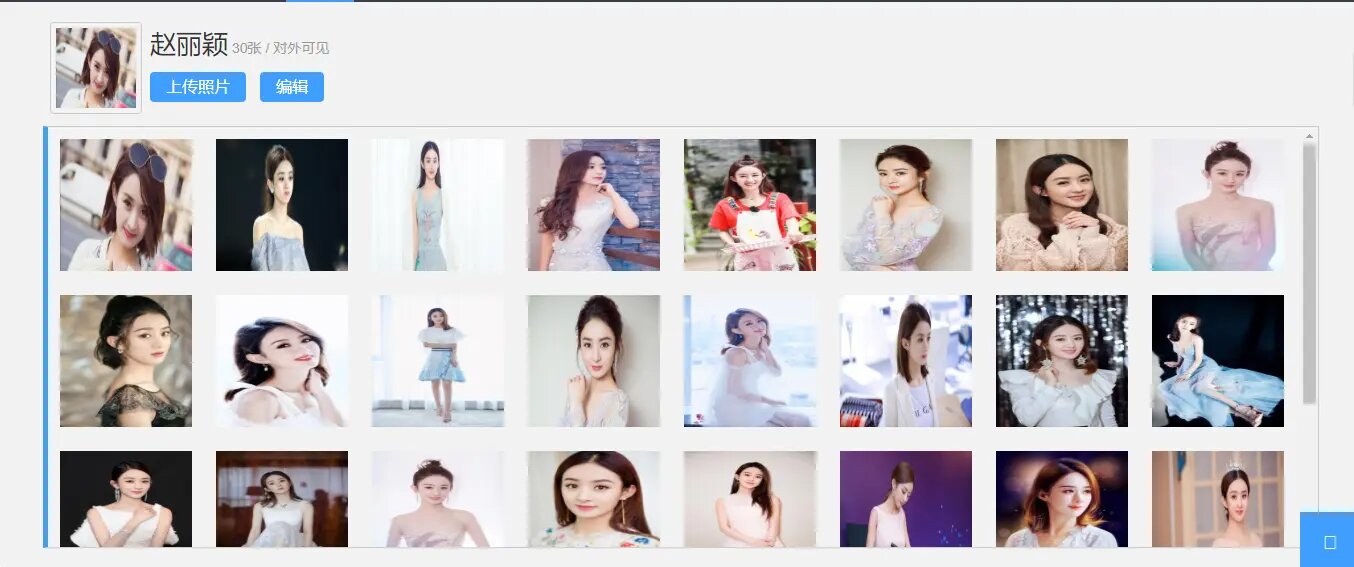Image resolution: width=1354 pixels, height=567 pixels.
Task: Tap the 上传照片 upload button
Action: click(x=198, y=87)
